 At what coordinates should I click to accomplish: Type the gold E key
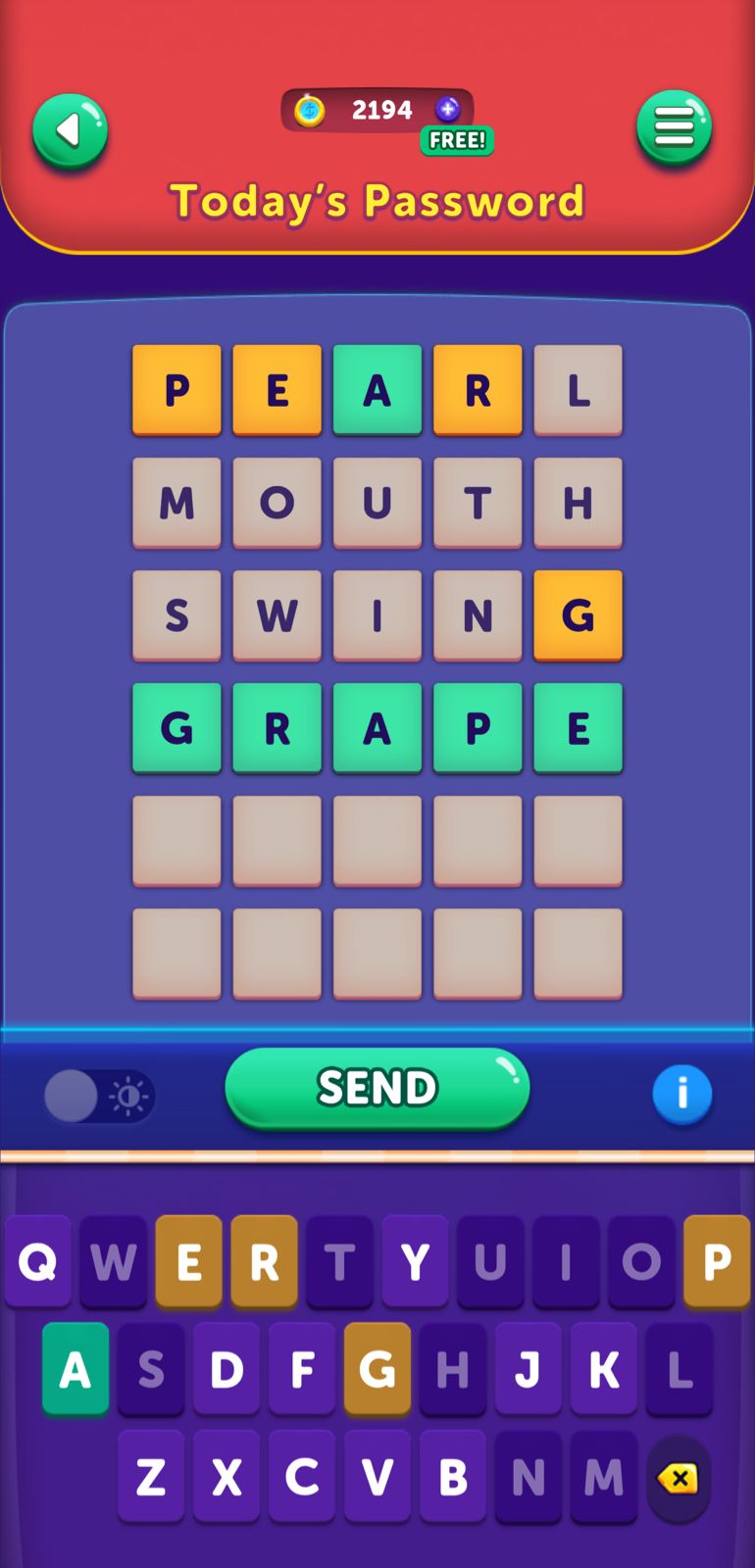tap(188, 1262)
